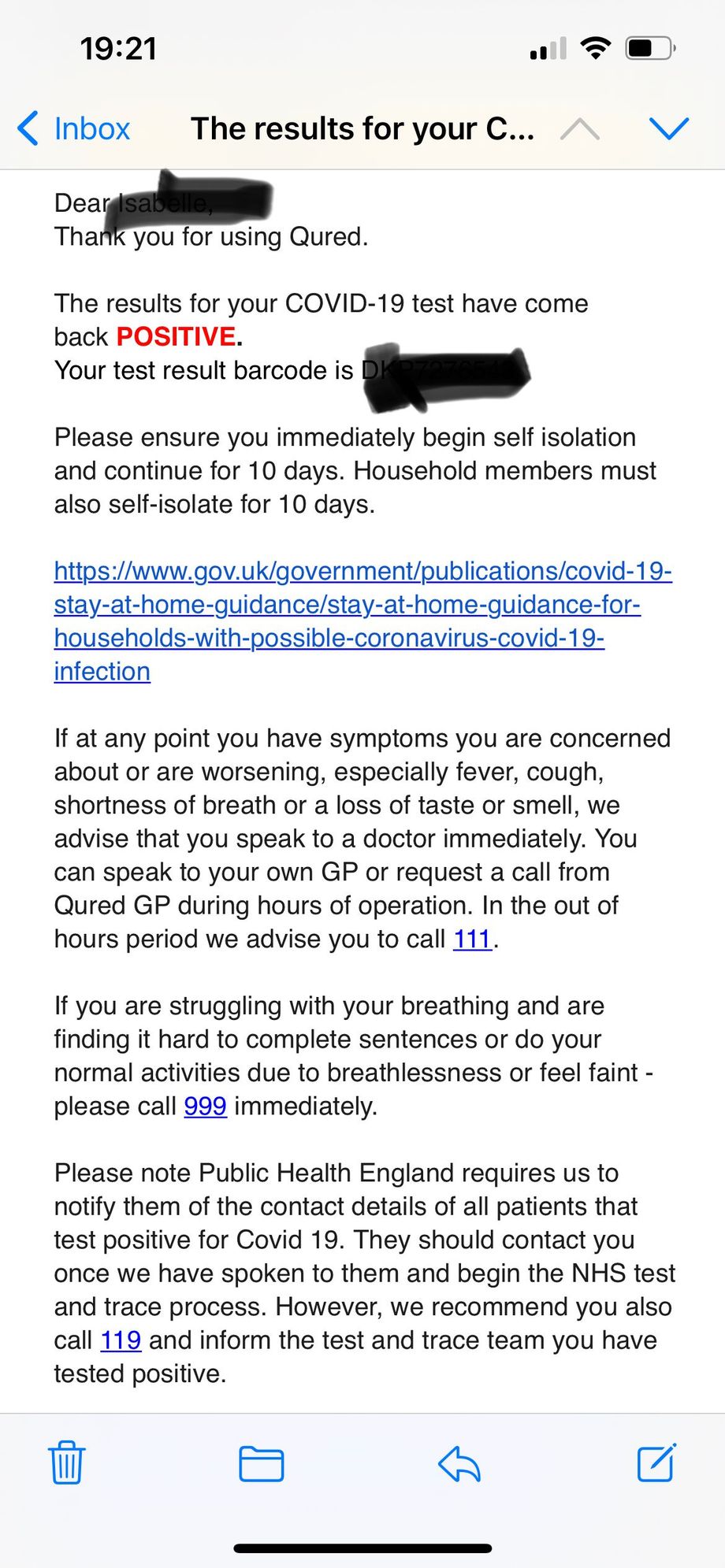Reply to this email

(x=459, y=1463)
